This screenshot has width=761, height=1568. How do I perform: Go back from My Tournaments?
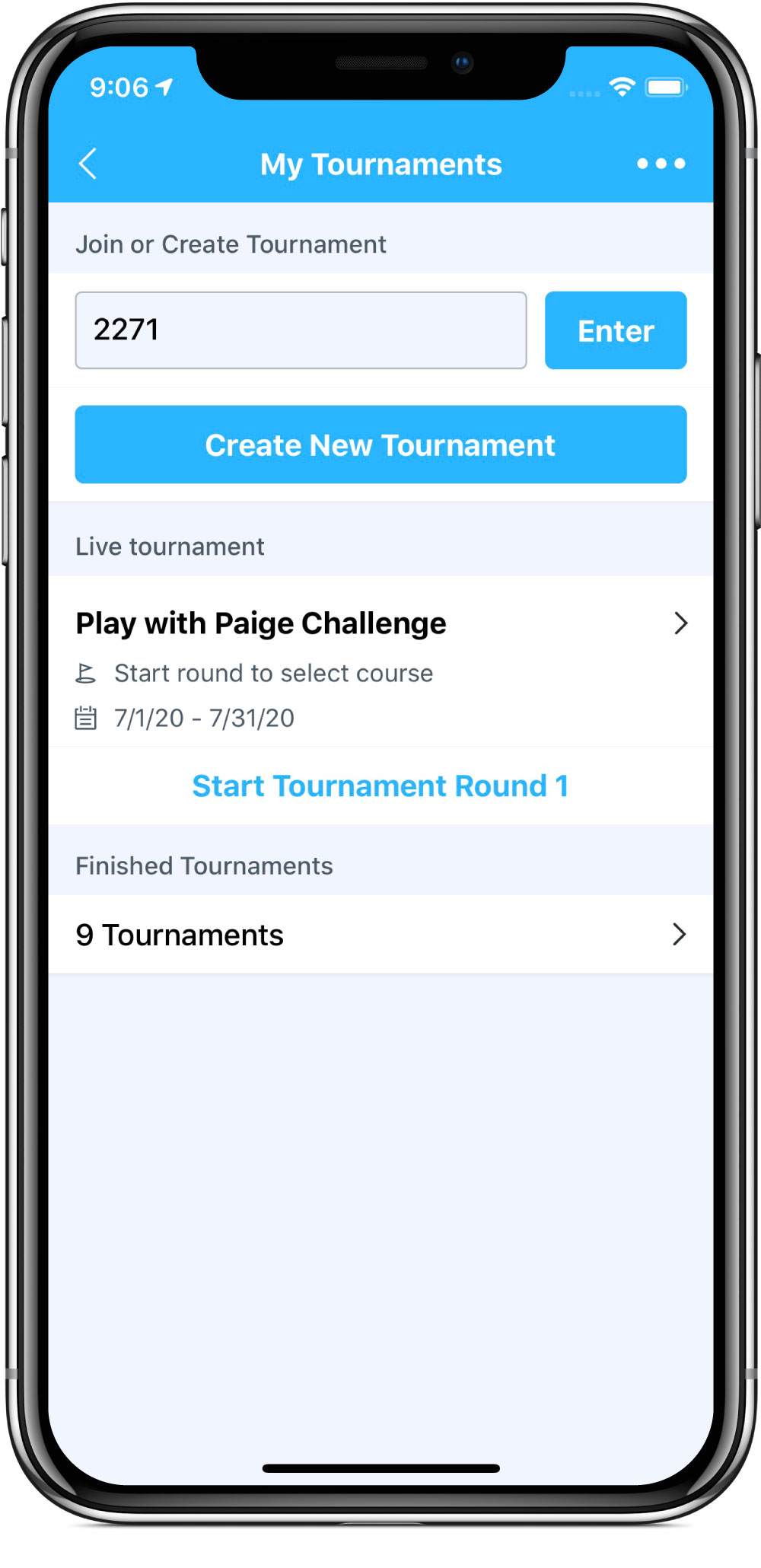(88, 164)
